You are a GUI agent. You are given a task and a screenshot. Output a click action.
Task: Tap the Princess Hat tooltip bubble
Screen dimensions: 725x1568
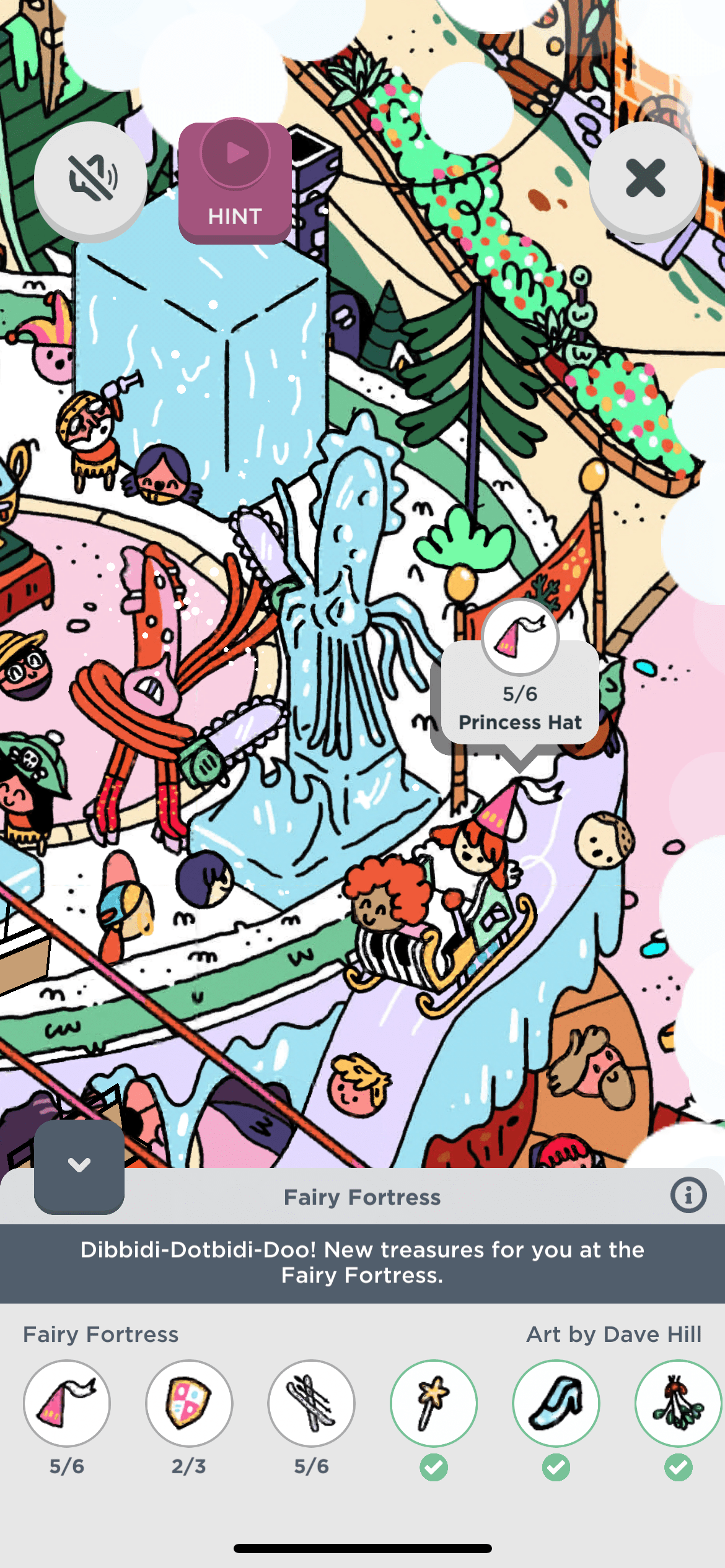click(x=519, y=694)
